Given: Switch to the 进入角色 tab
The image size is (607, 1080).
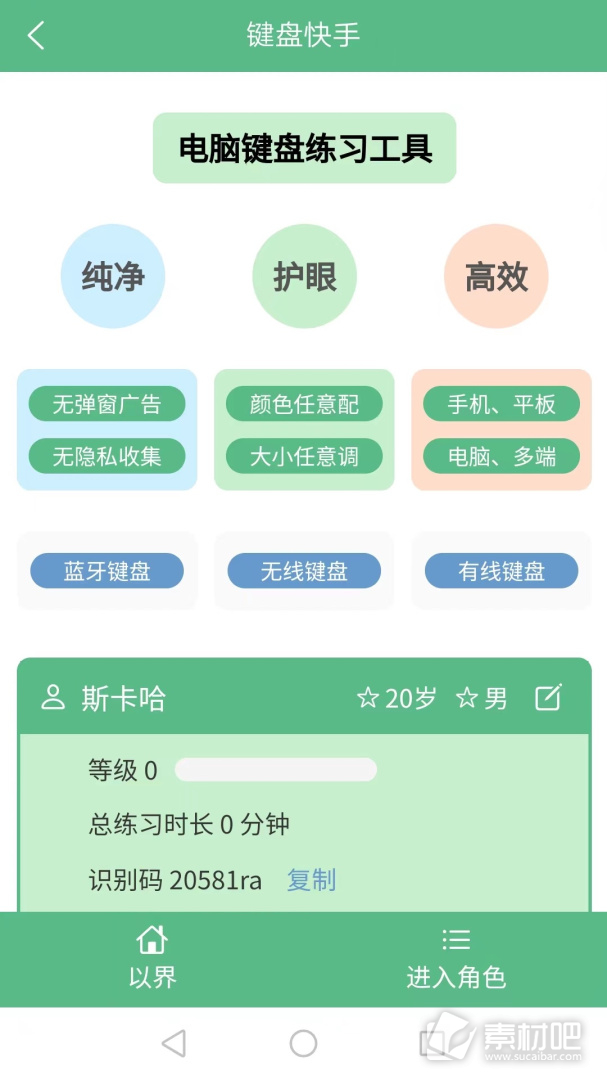Looking at the screenshot, I should point(455,958).
